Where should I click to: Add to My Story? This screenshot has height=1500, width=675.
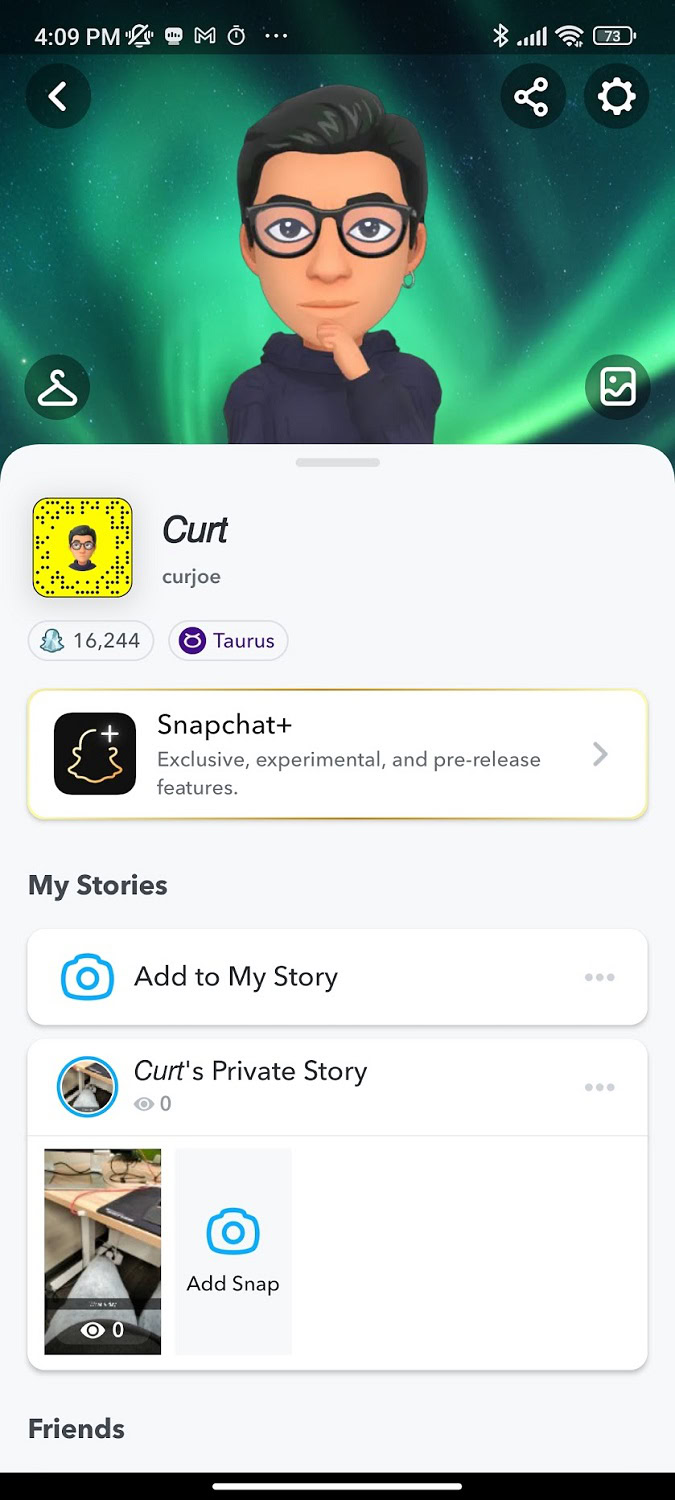236,977
